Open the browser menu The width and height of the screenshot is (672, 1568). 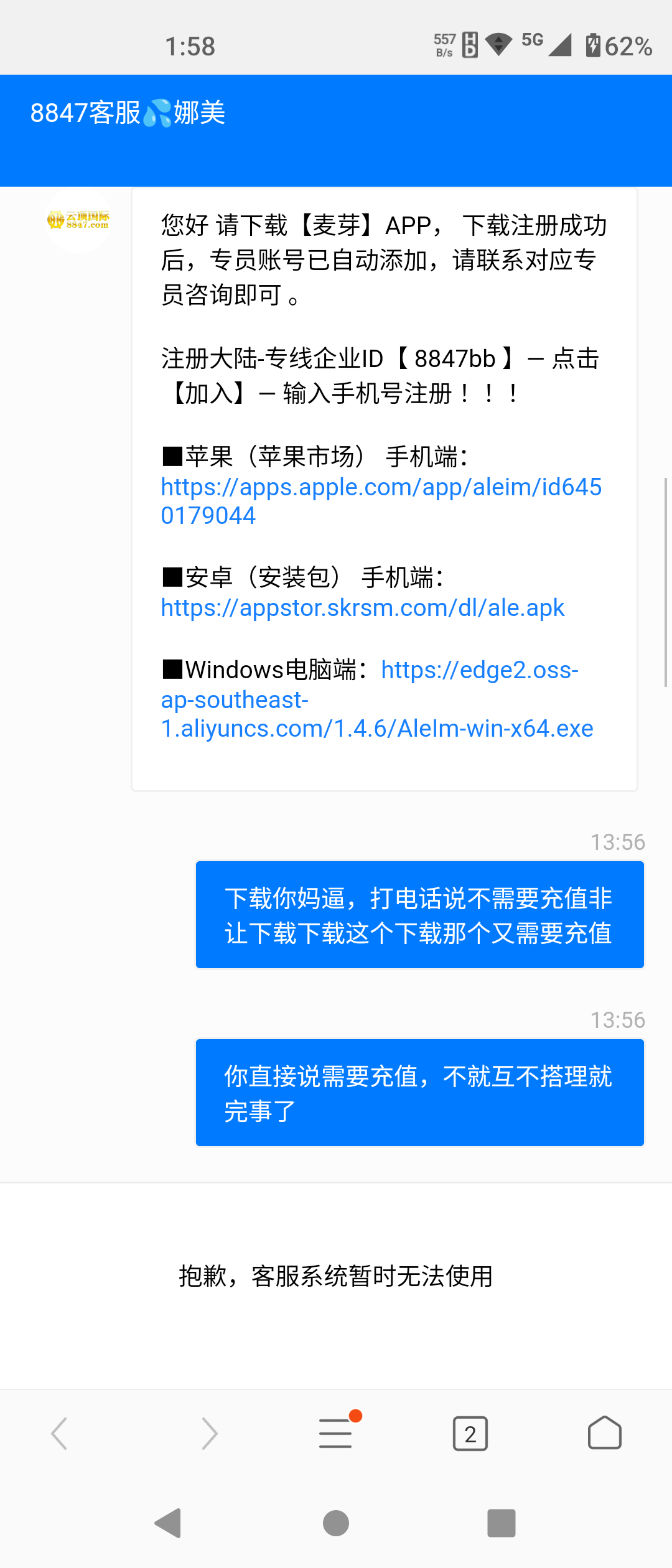336,1433
